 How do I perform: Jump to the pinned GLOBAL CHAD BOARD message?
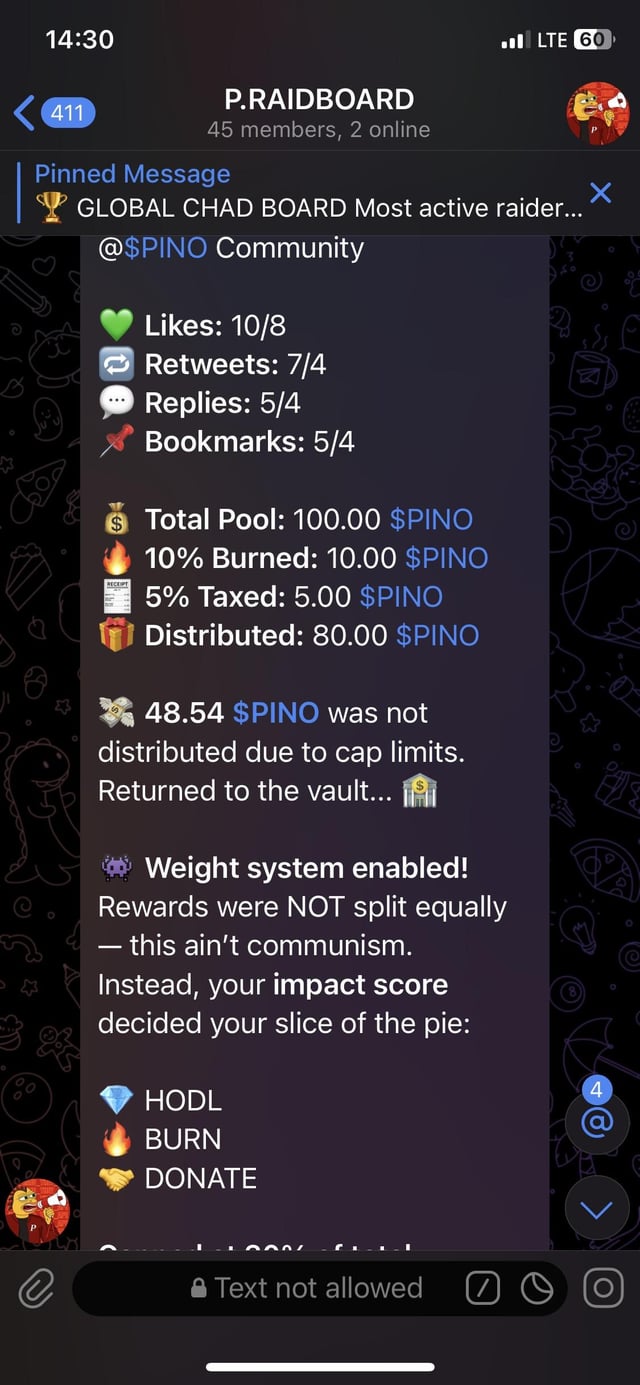point(300,192)
